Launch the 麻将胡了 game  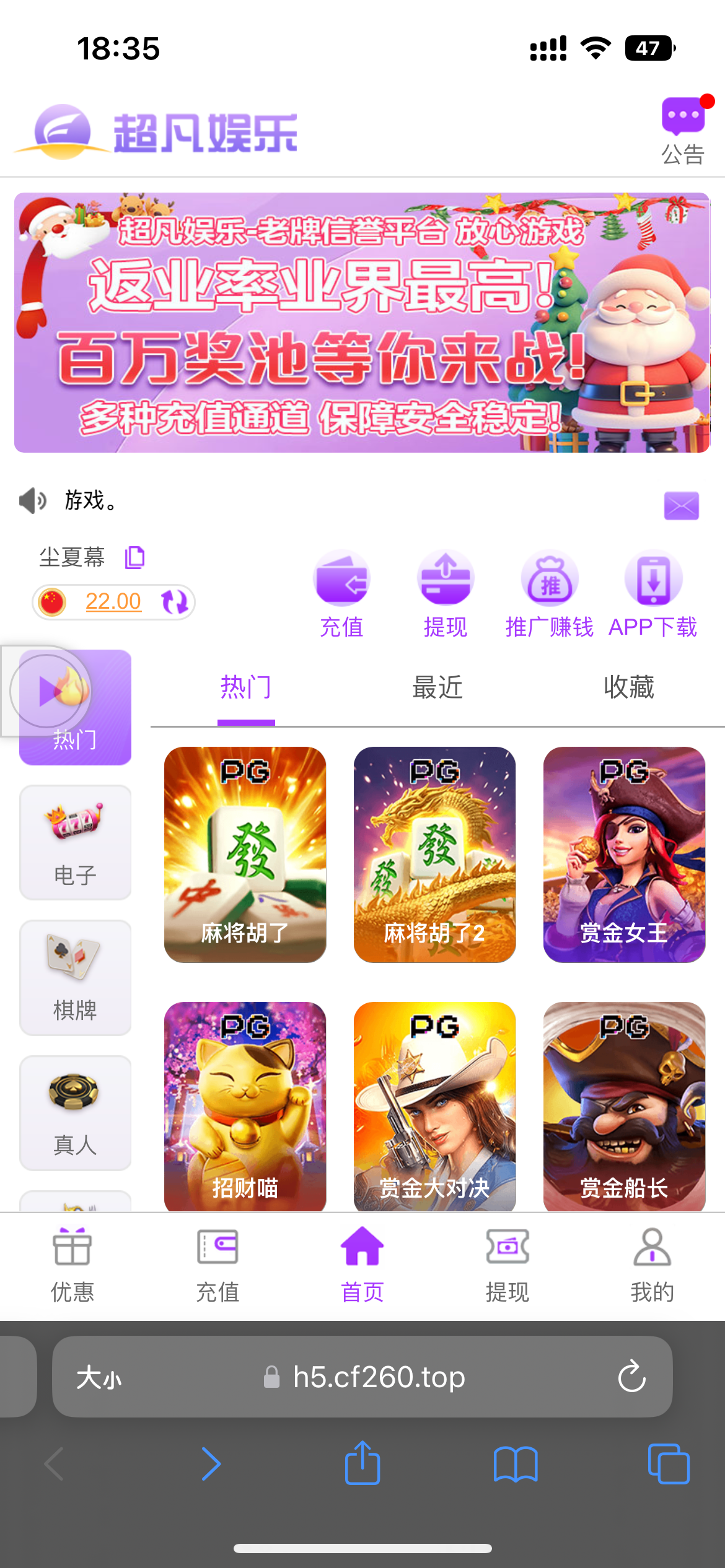pyautogui.click(x=245, y=855)
